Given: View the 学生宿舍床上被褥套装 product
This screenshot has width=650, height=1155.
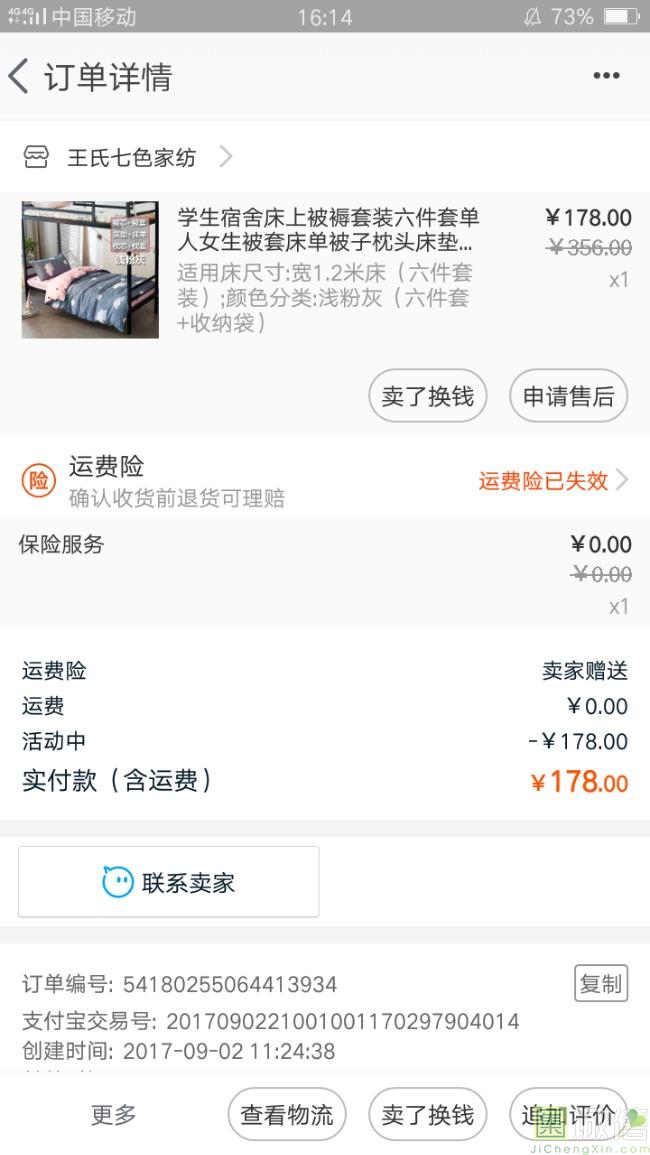Looking at the screenshot, I should coord(328,230).
